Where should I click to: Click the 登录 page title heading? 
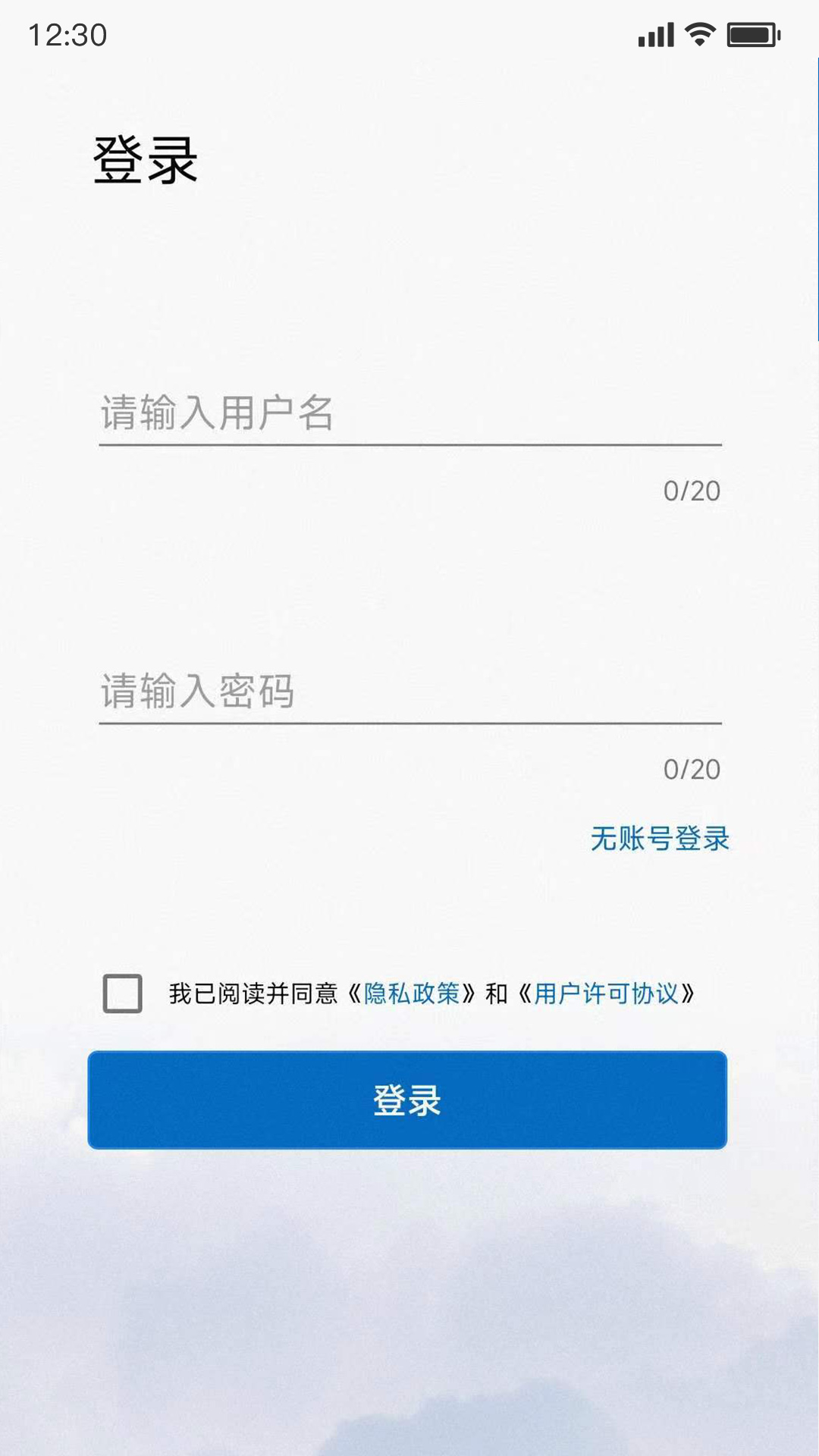(144, 158)
